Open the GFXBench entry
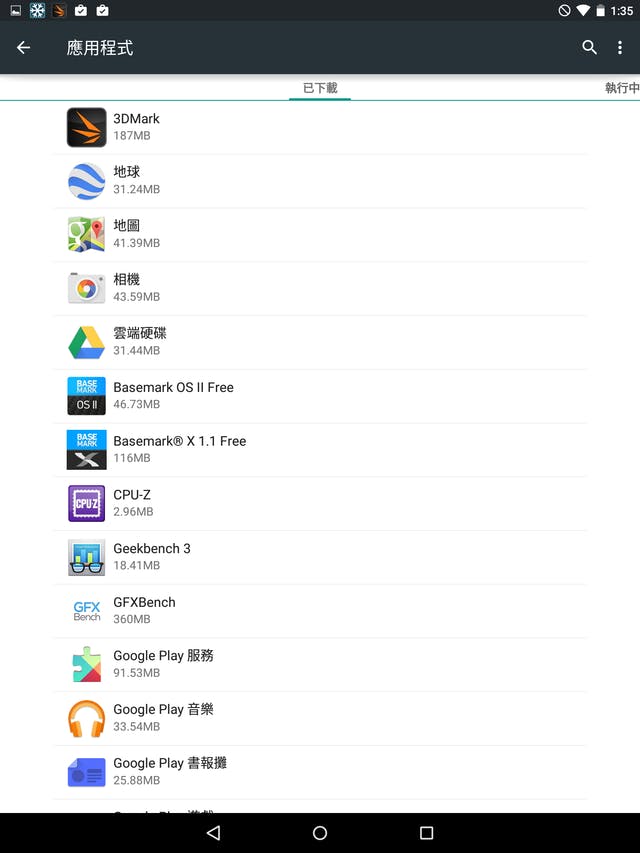Screen dimensions: 640x853 pyautogui.click(x=320, y=611)
